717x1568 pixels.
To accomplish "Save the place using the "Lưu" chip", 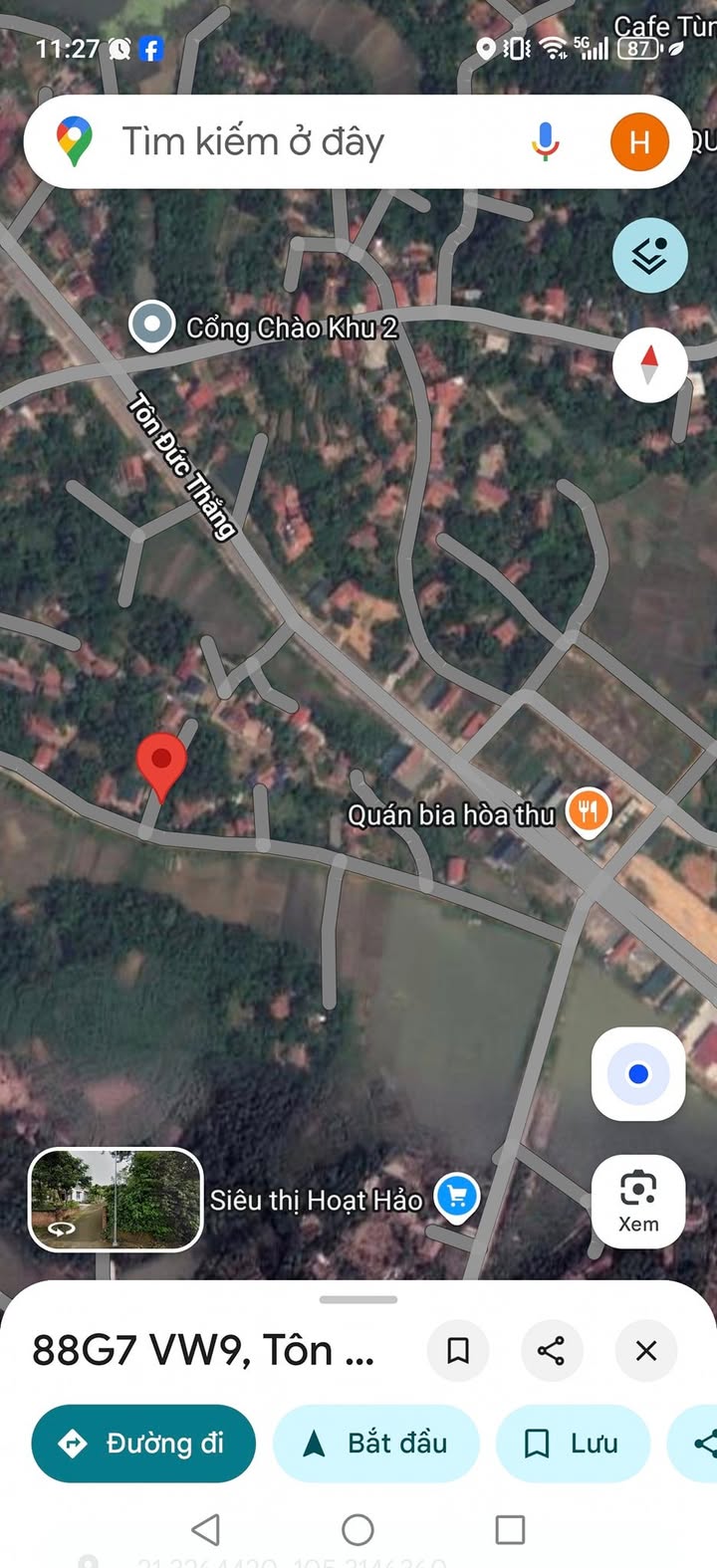I will coord(573,1444).
